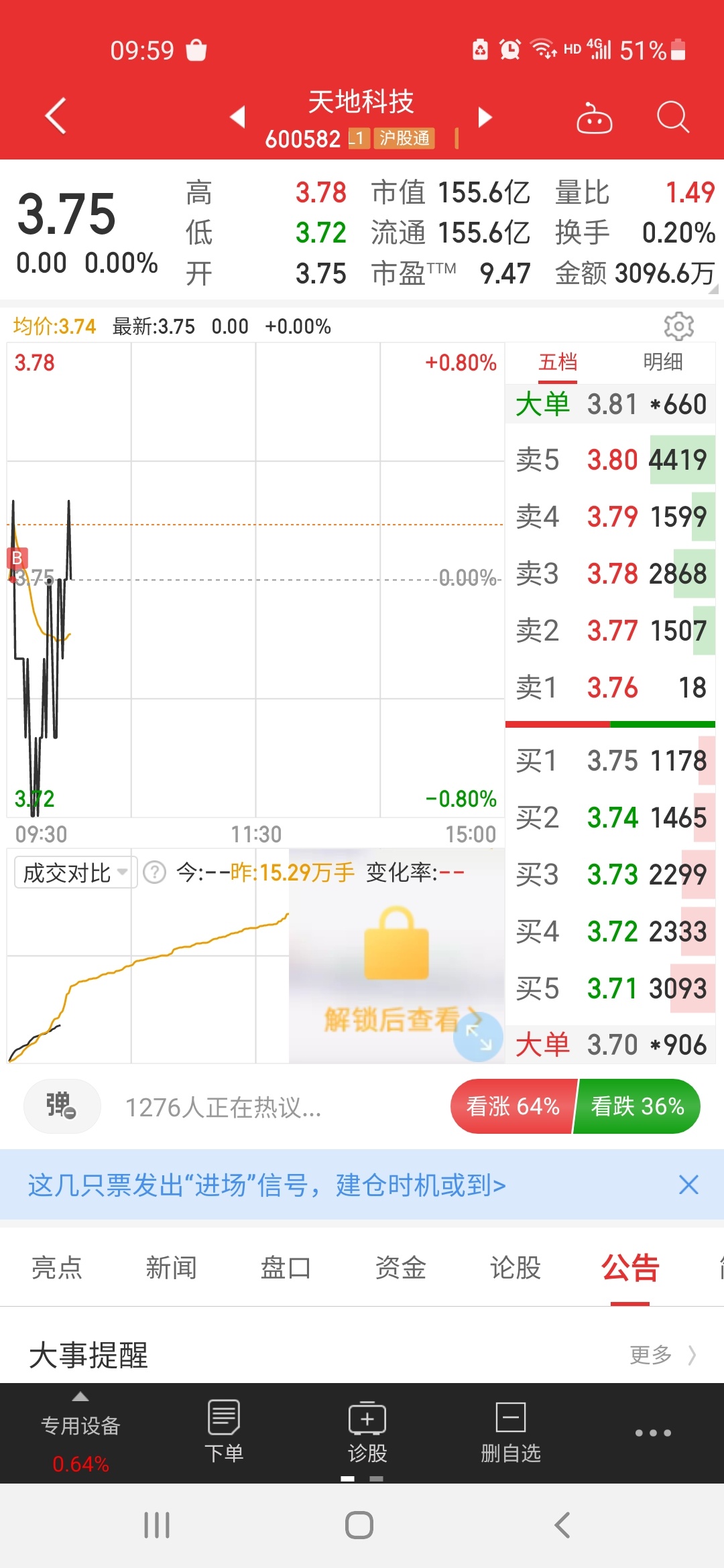Open chart settings gear

678,326
